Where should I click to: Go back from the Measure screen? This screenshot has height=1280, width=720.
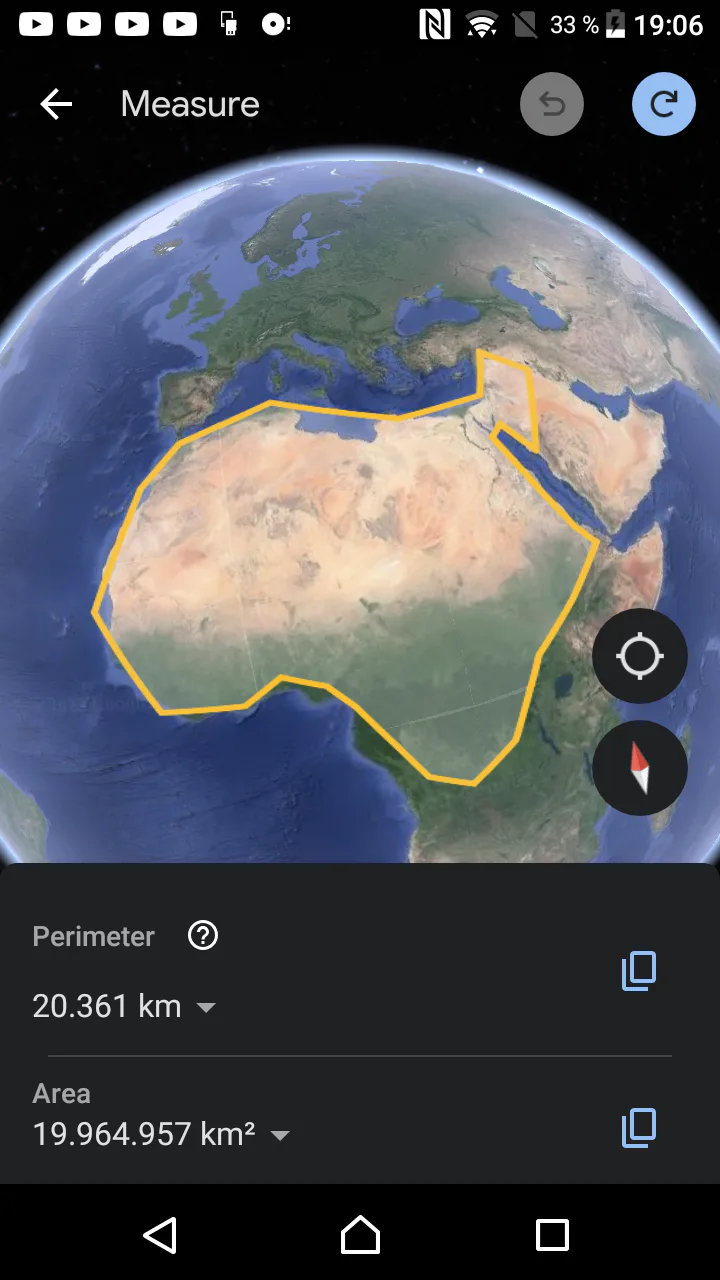(56, 104)
